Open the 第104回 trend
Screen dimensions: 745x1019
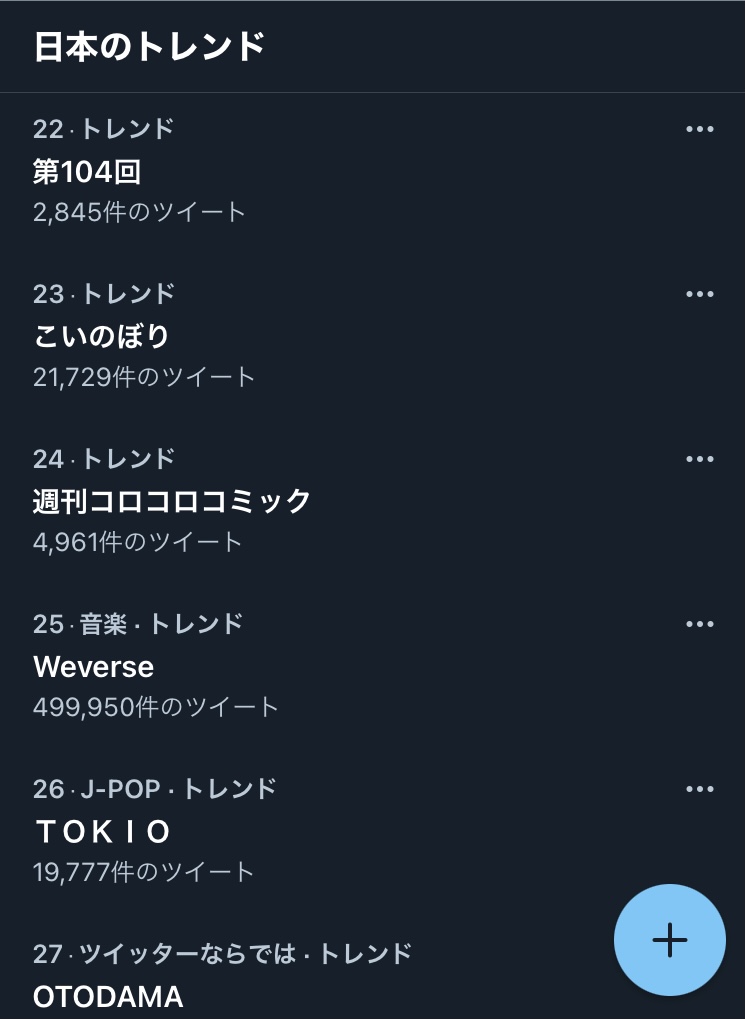coord(87,172)
